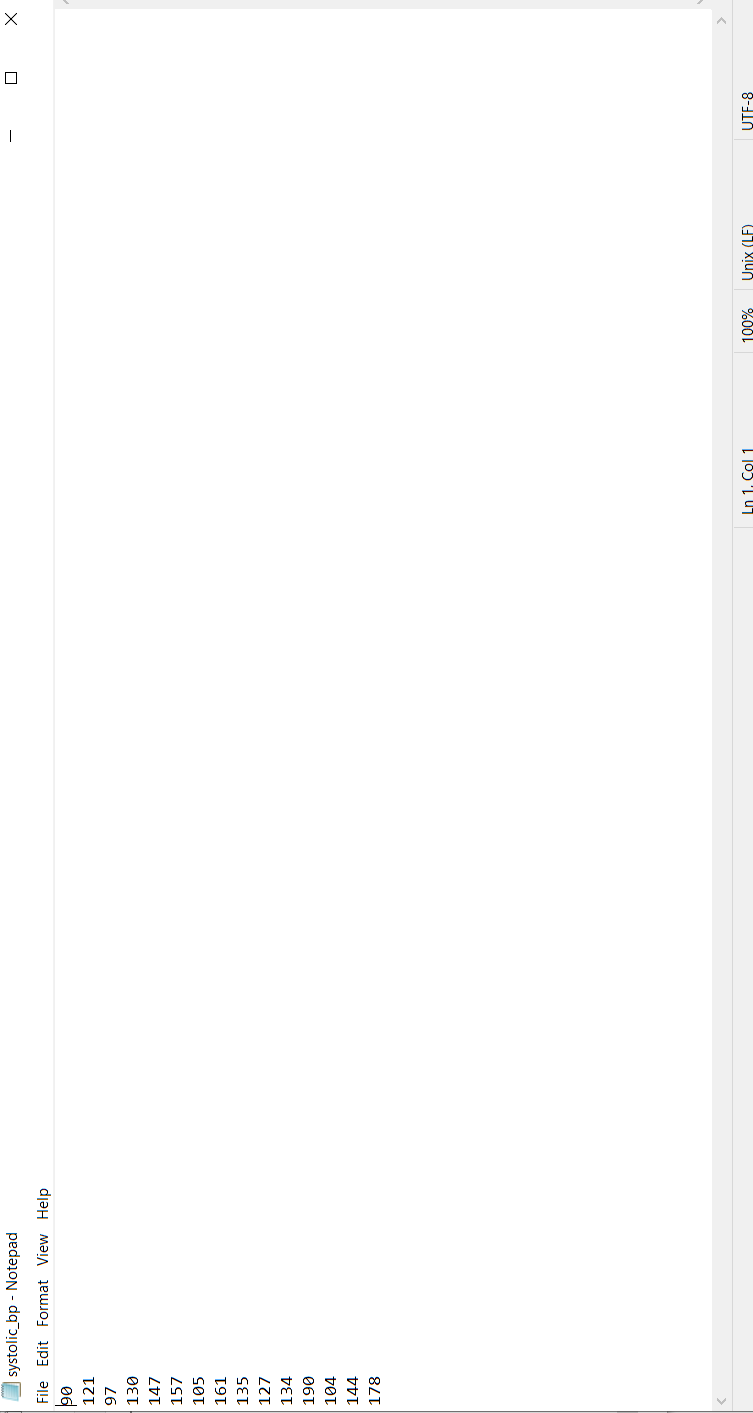Minimize the Notepad window
This screenshot has width=753, height=1413.
[x=12, y=136]
